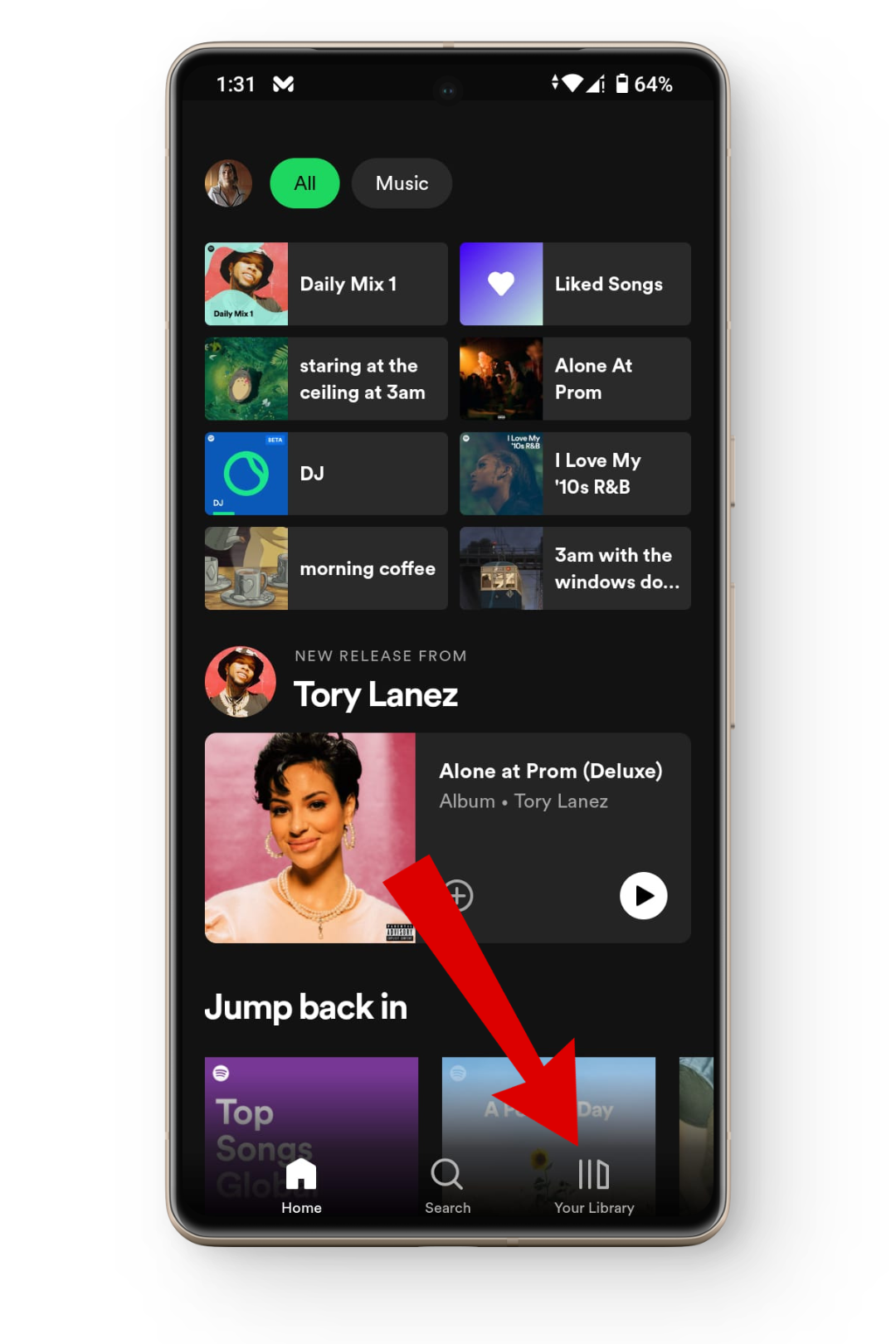Open Tory Lanez new release header
This screenshot has width=896, height=1344.
tap(375, 682)
